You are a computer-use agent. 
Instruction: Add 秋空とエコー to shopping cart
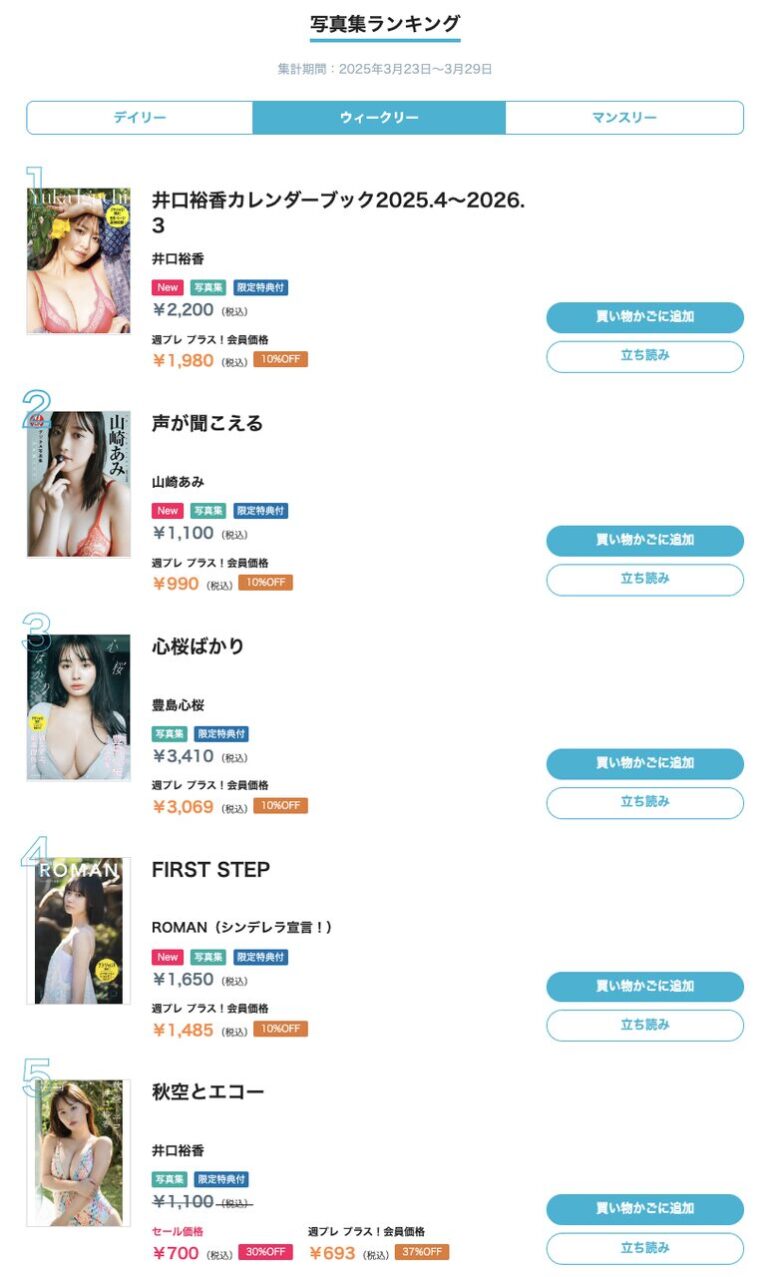[x=645, y=1209]
